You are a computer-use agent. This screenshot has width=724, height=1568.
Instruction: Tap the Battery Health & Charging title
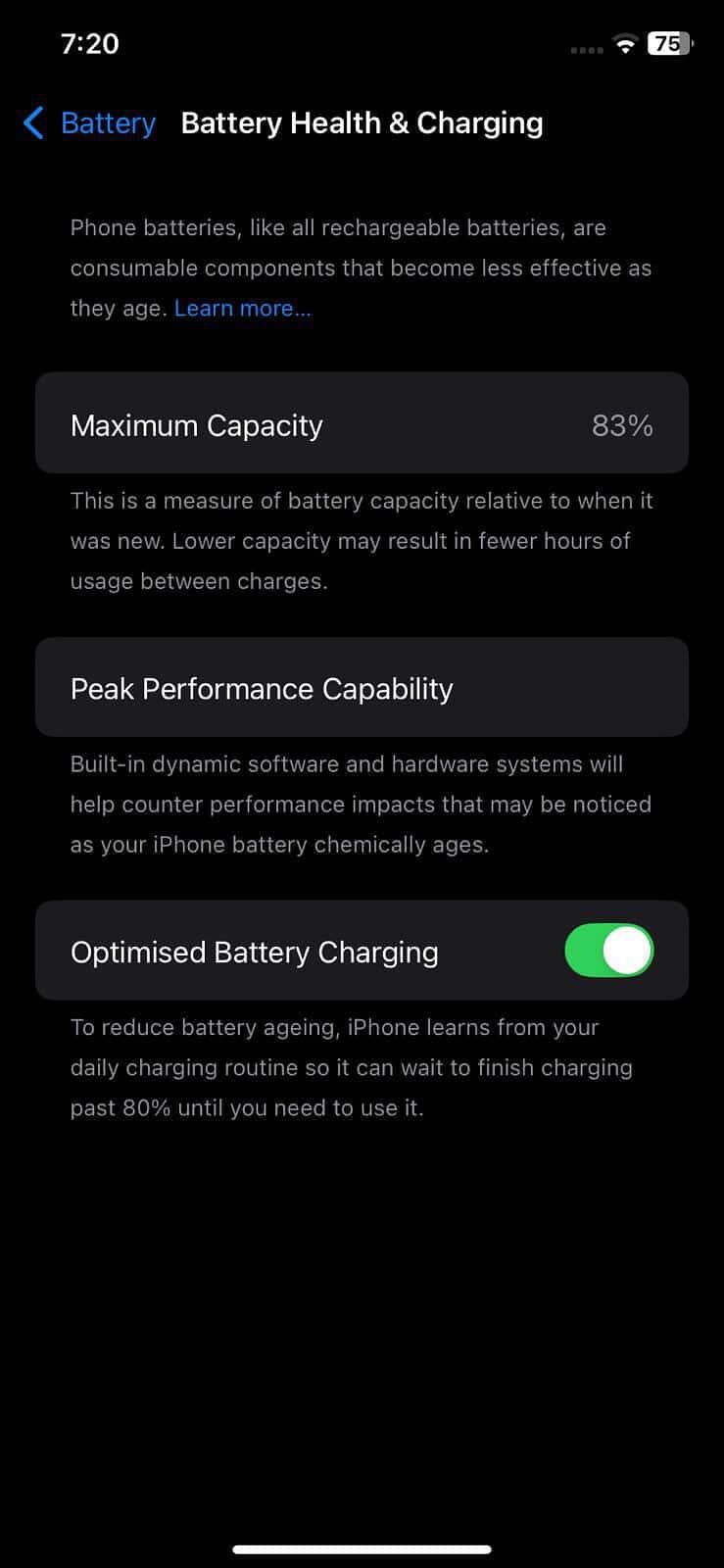(362, 122)
